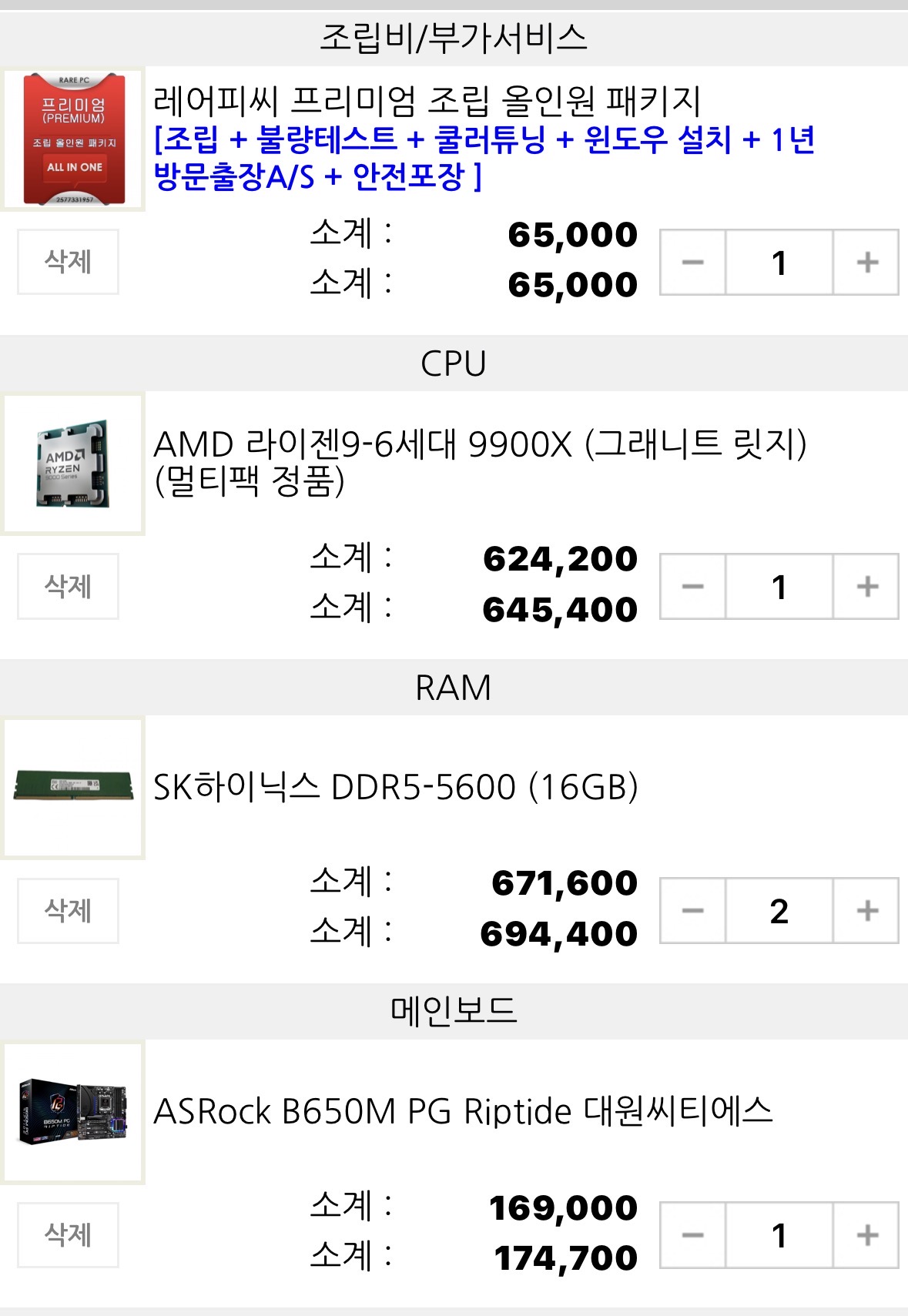Decrease quantity of AMD 9900X CPU
Viewport: 908px width, 1316px height.
(692, 587)
